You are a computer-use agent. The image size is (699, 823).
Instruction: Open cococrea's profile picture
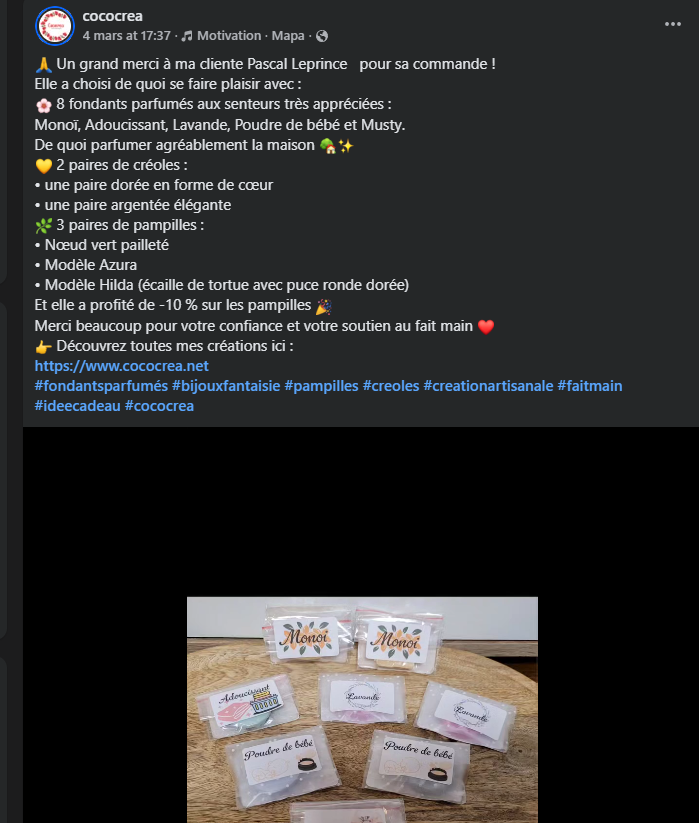(x=55, y=26)
